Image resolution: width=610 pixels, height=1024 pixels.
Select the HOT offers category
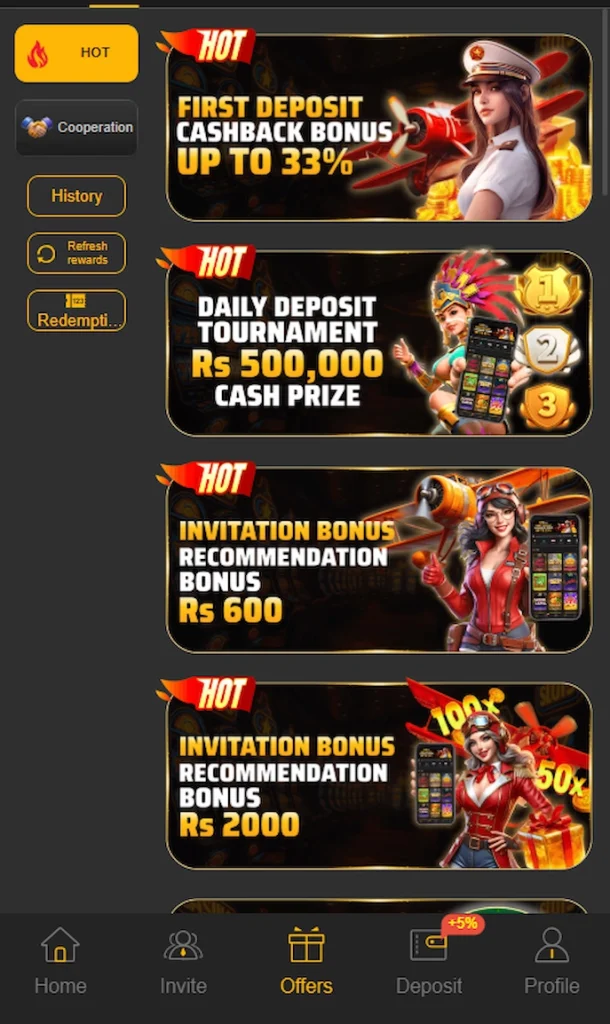(x=76, y=53)
